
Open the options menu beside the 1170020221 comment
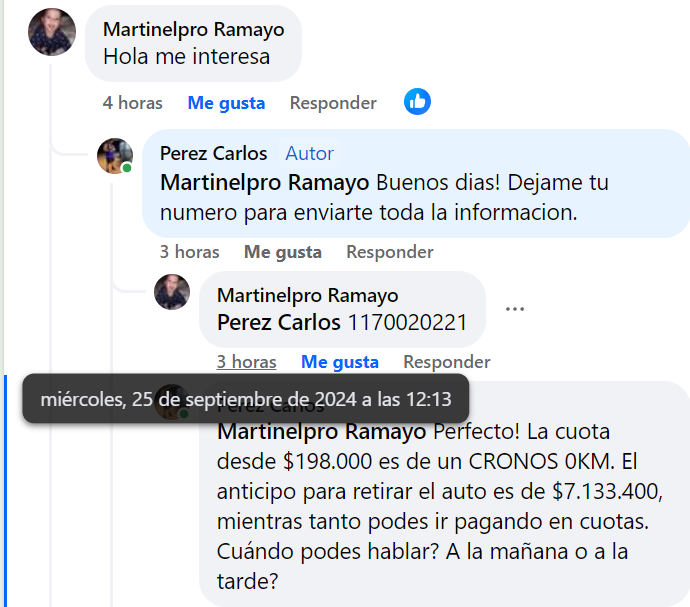click(x=515, y=309)
